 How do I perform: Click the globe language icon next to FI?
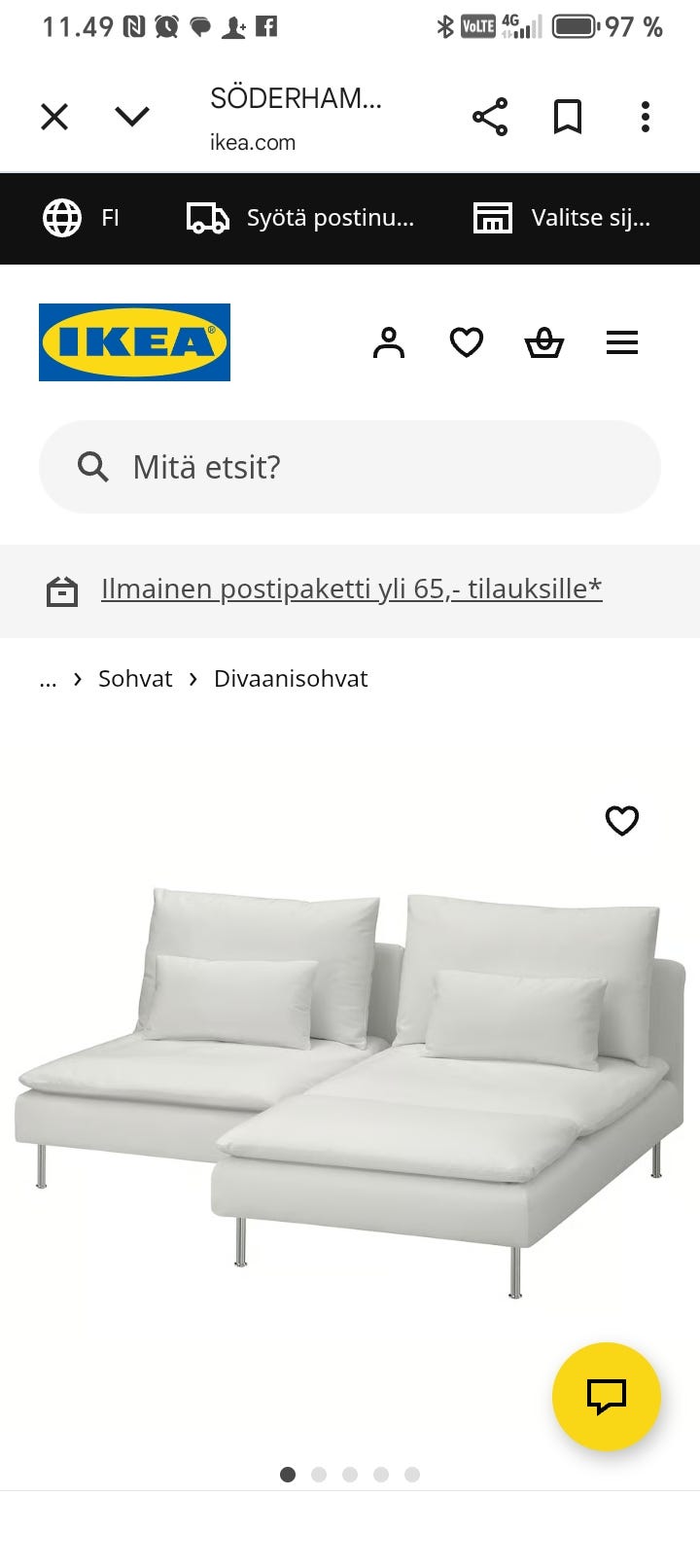coord(63,218)
